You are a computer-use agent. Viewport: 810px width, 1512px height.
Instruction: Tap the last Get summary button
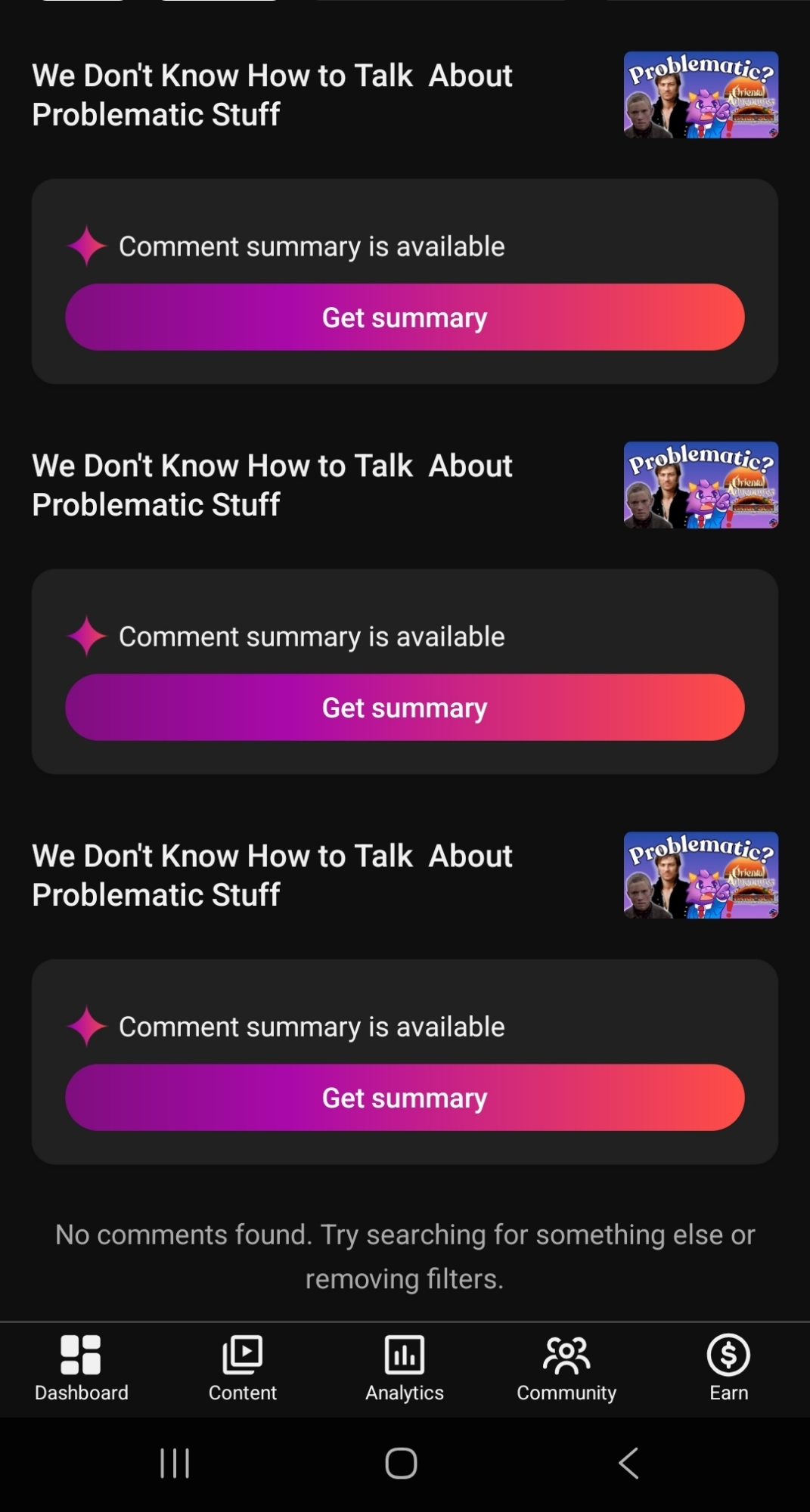(x=405, y=1098)
